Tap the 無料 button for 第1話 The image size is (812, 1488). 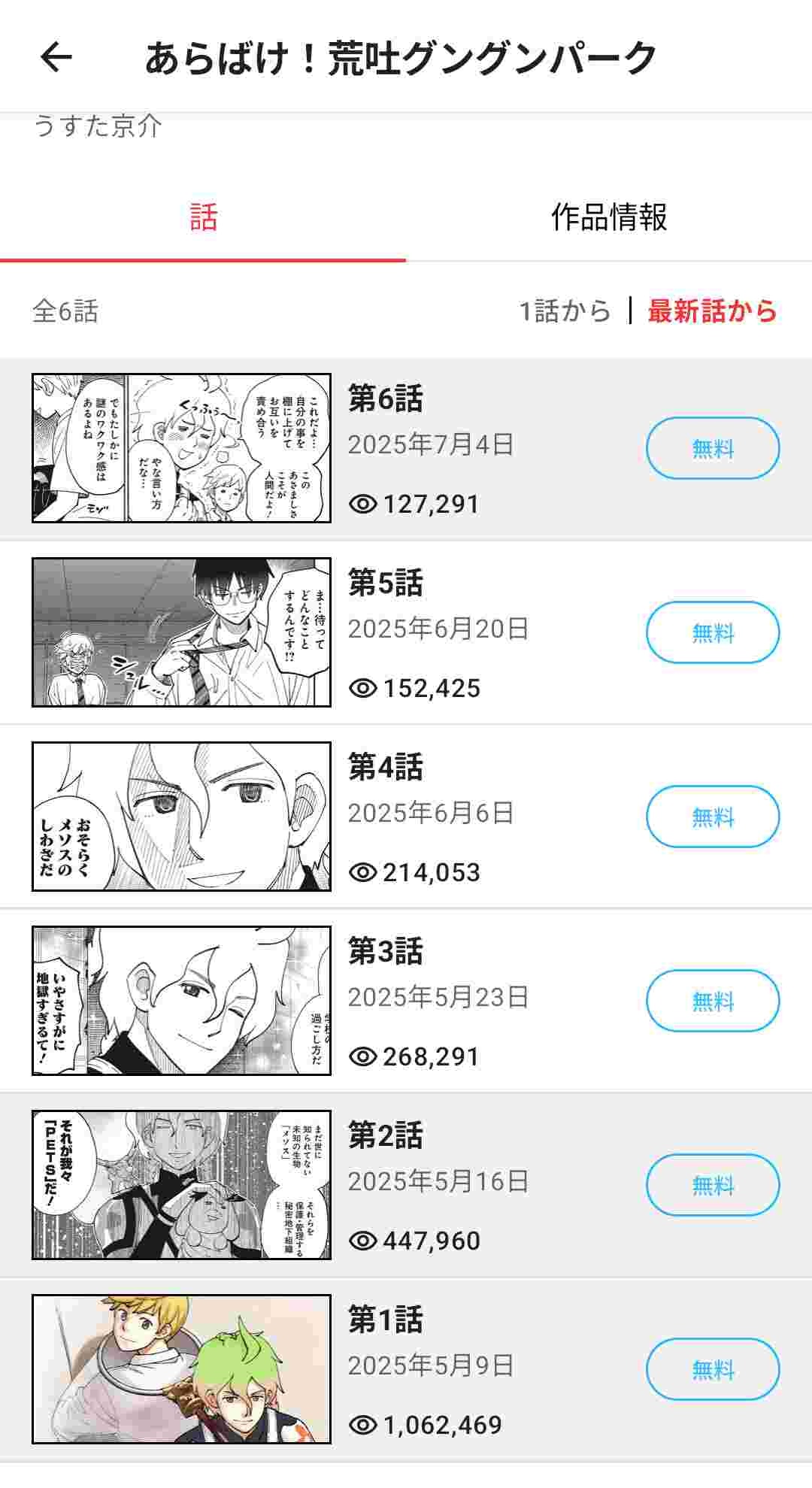click(x=712, y=1369)
